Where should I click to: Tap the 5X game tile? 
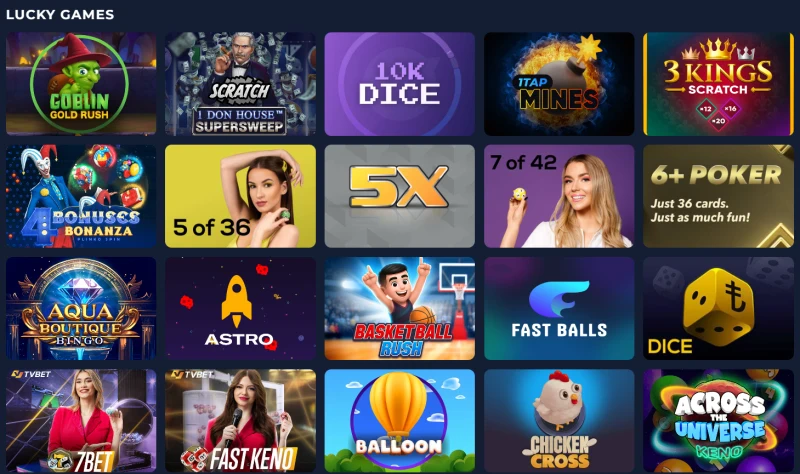(x=399, y=196)
